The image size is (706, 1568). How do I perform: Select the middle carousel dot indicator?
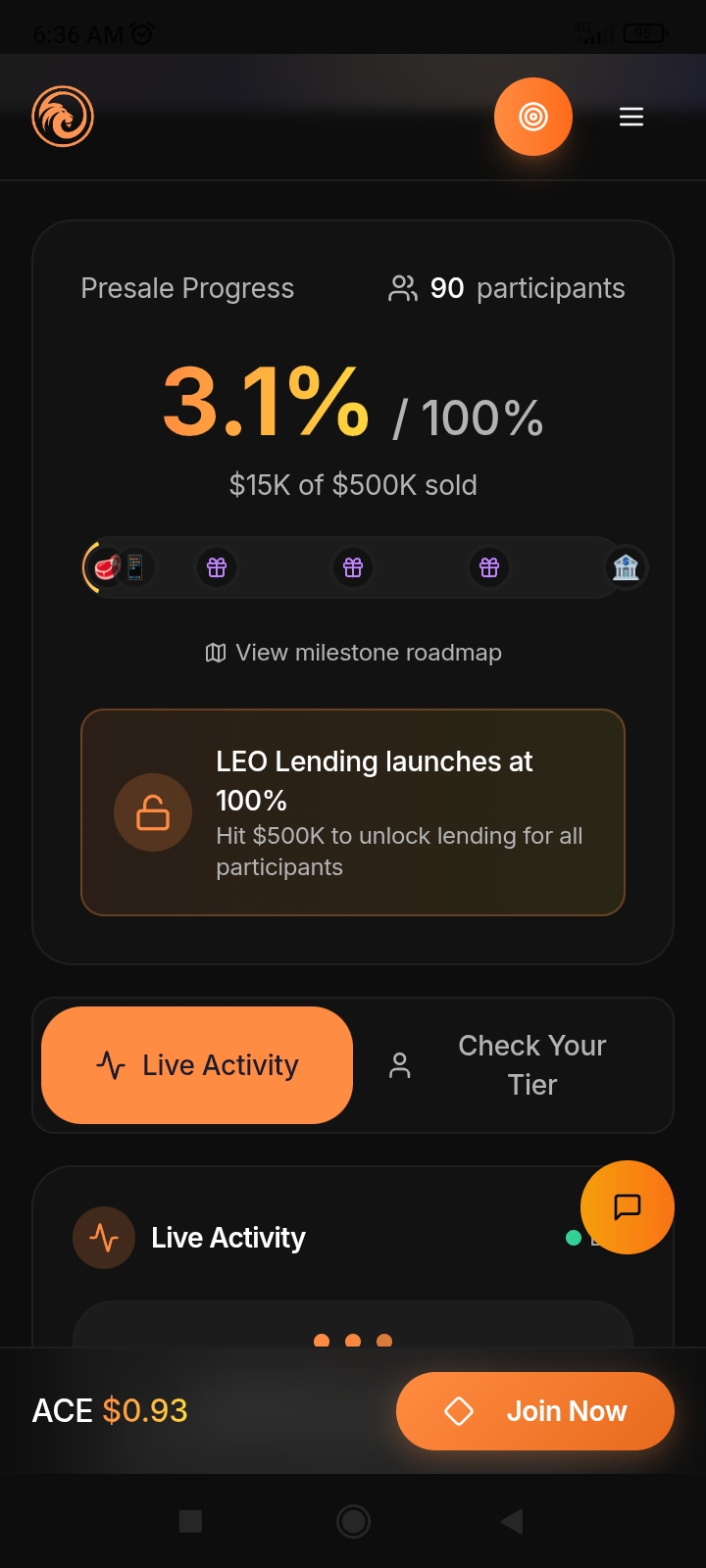tap(353, 1341)
